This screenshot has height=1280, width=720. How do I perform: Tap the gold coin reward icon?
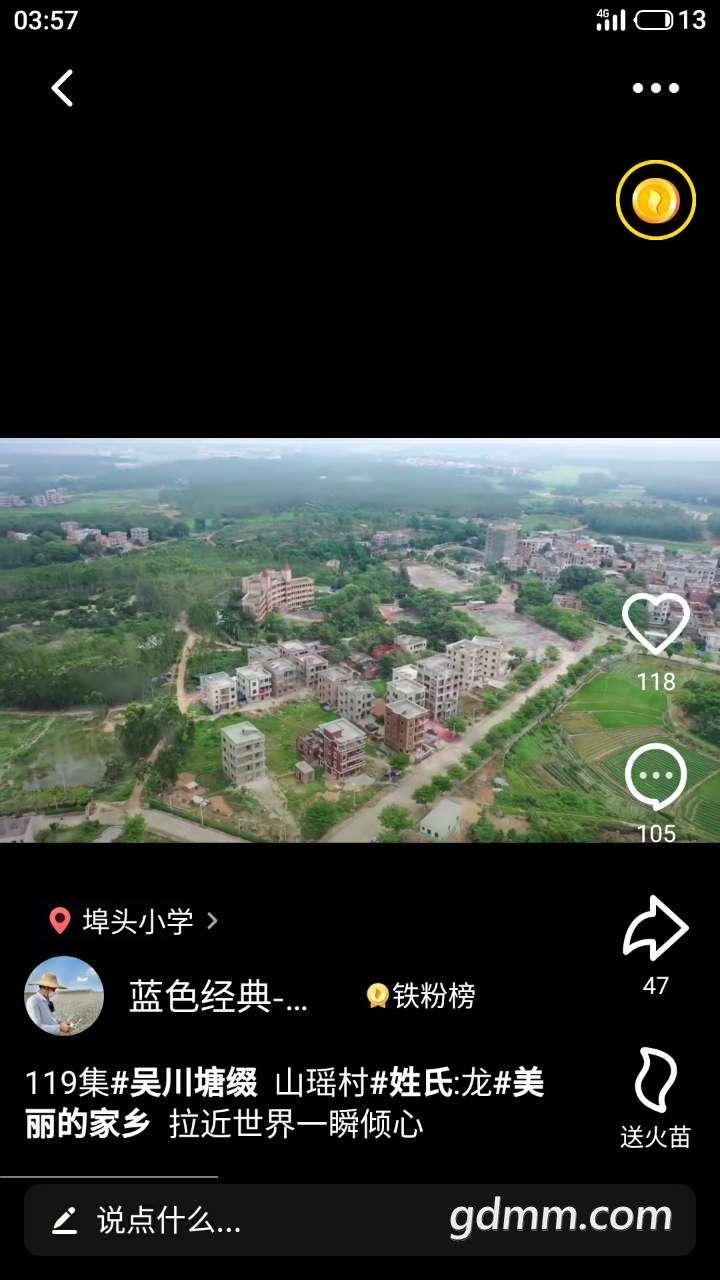[656, 200]
